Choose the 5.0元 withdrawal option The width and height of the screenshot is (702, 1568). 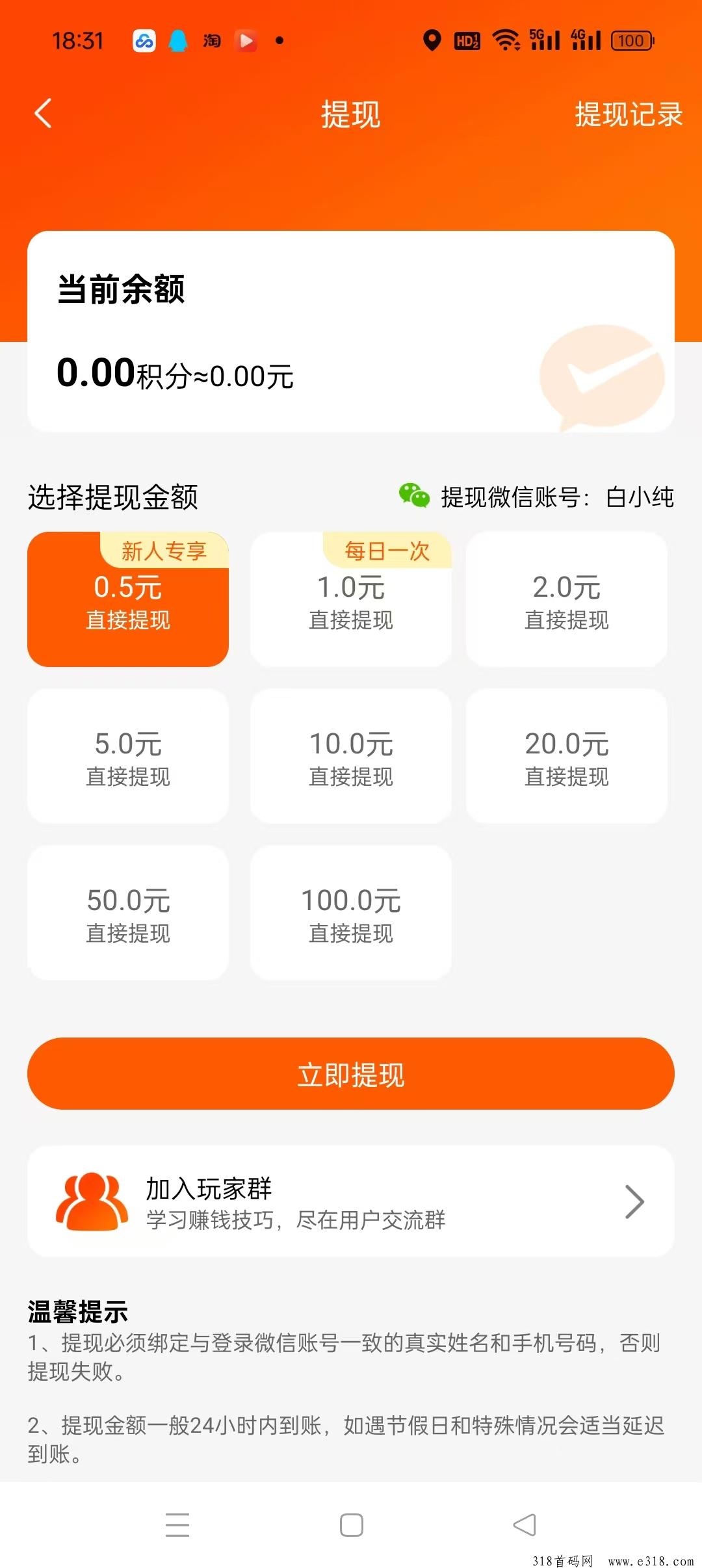point(128,756)
